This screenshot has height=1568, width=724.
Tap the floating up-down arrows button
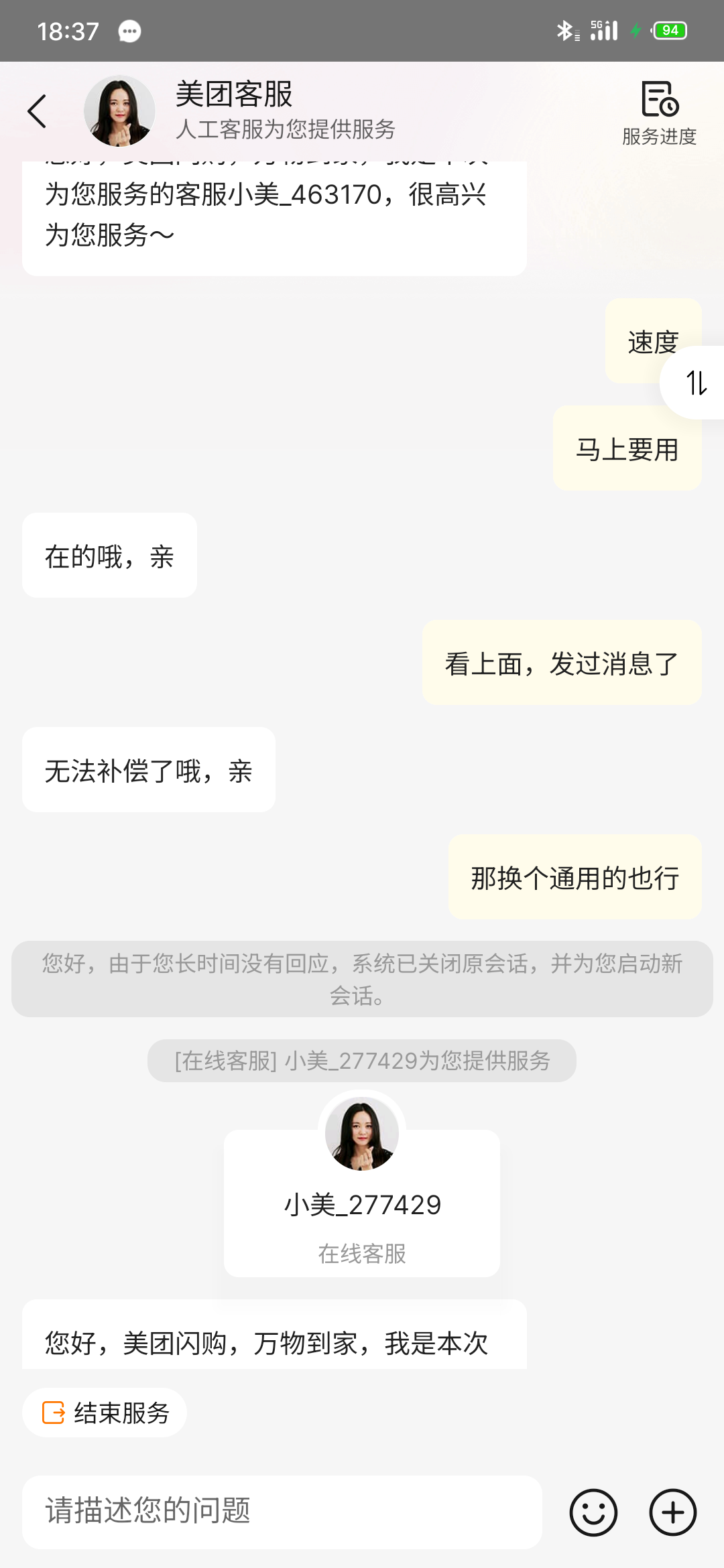696,383
